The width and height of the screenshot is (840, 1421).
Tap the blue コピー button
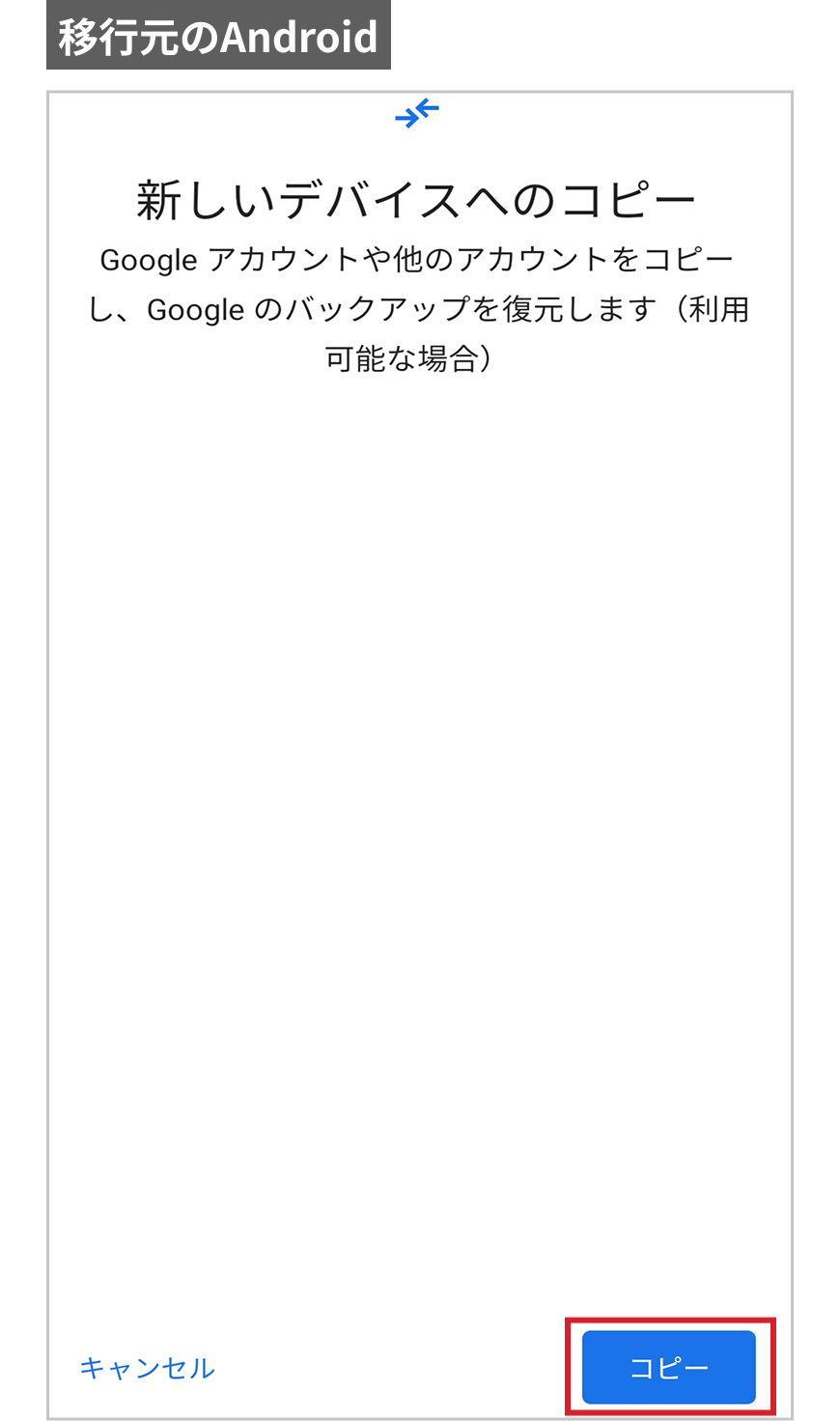pyautogui.click(x=668, y=1367)
